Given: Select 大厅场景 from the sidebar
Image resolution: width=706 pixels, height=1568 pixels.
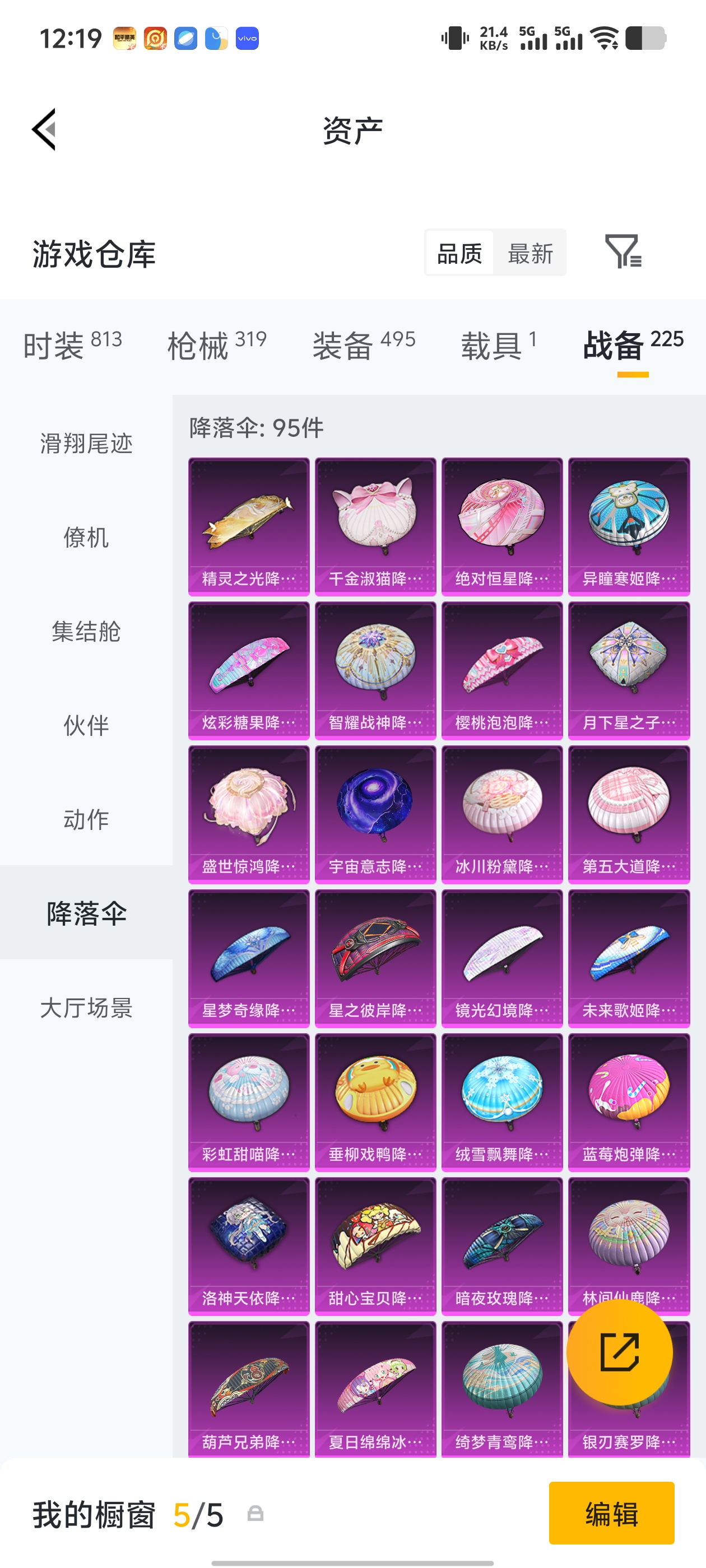Looking at the screenshot, I should tap(86, 1007).
